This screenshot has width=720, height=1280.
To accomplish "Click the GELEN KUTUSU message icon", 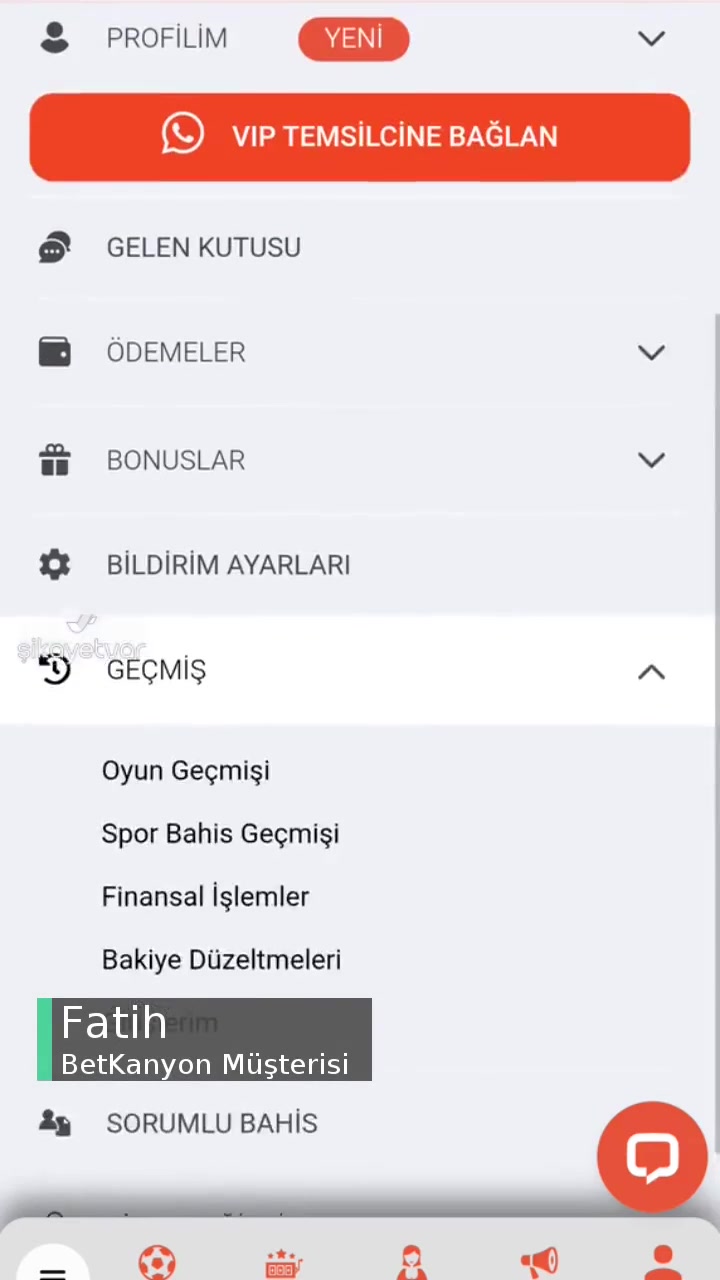I will tap(55, 247).
